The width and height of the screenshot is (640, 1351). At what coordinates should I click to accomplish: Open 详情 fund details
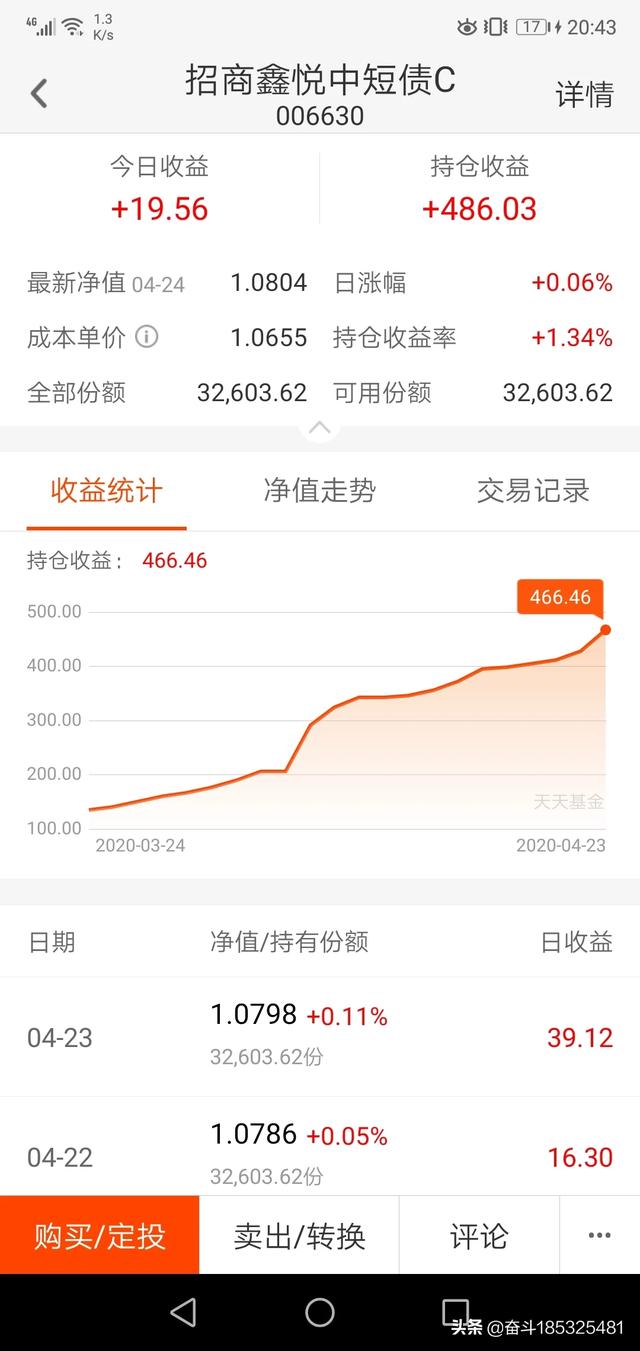[x=584, y=95]
